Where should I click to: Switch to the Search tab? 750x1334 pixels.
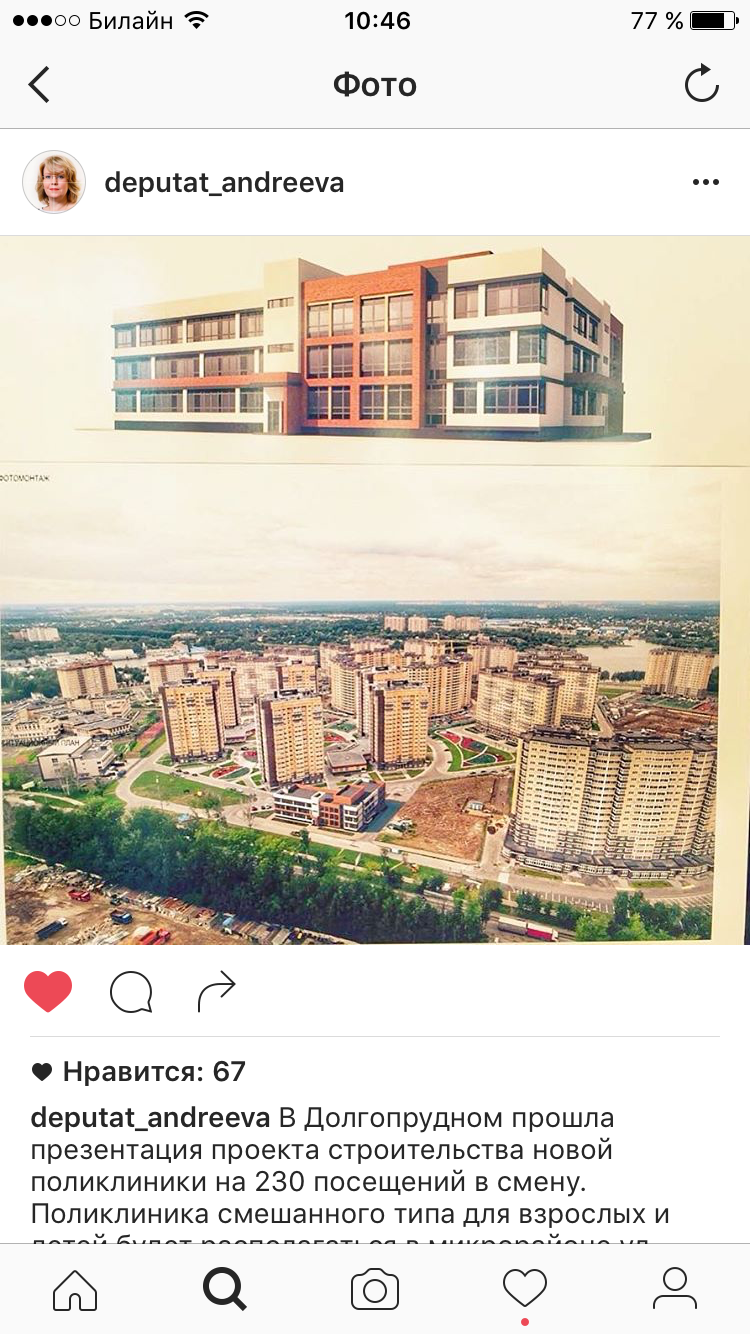pyautogui.click(x=225, y=1289)
